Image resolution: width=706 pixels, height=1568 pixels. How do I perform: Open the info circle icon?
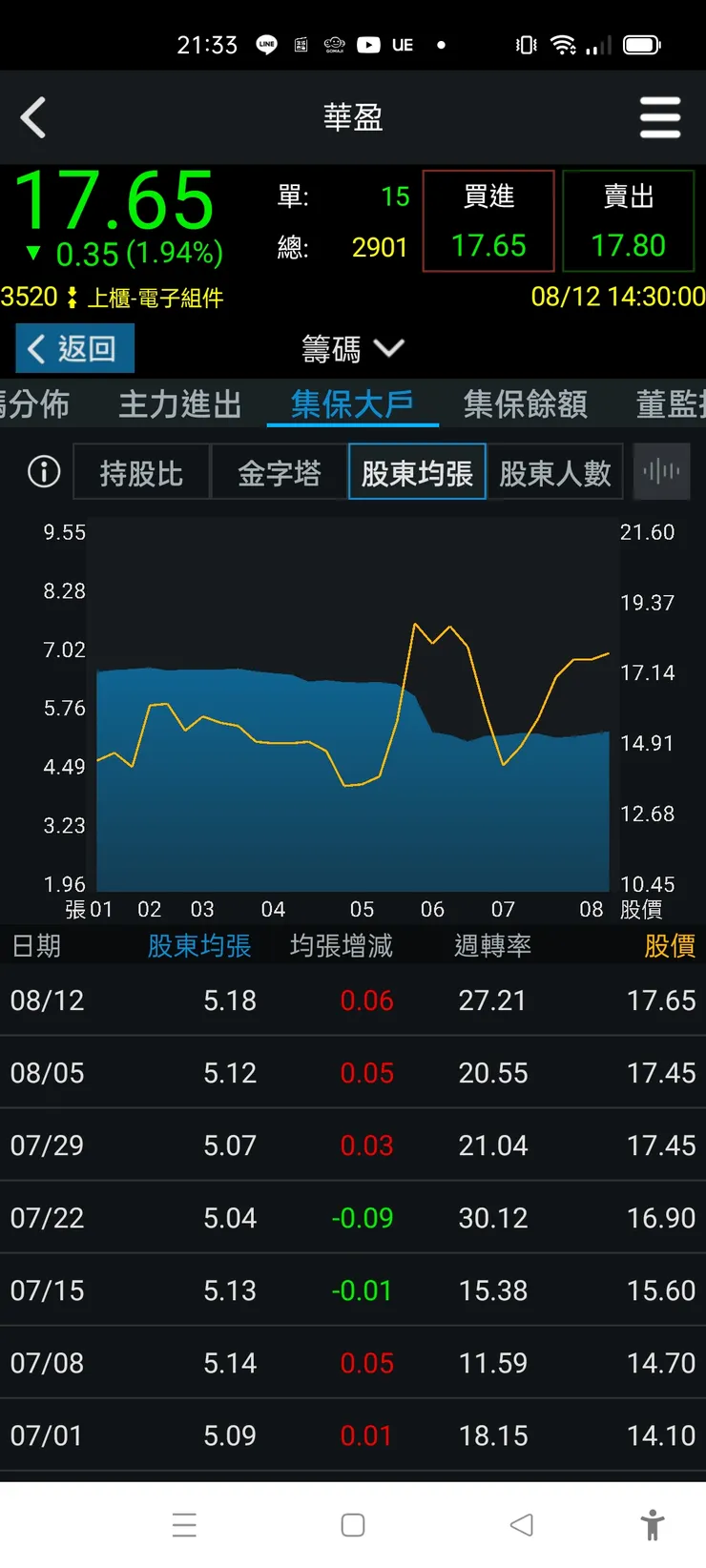(42, 471)
